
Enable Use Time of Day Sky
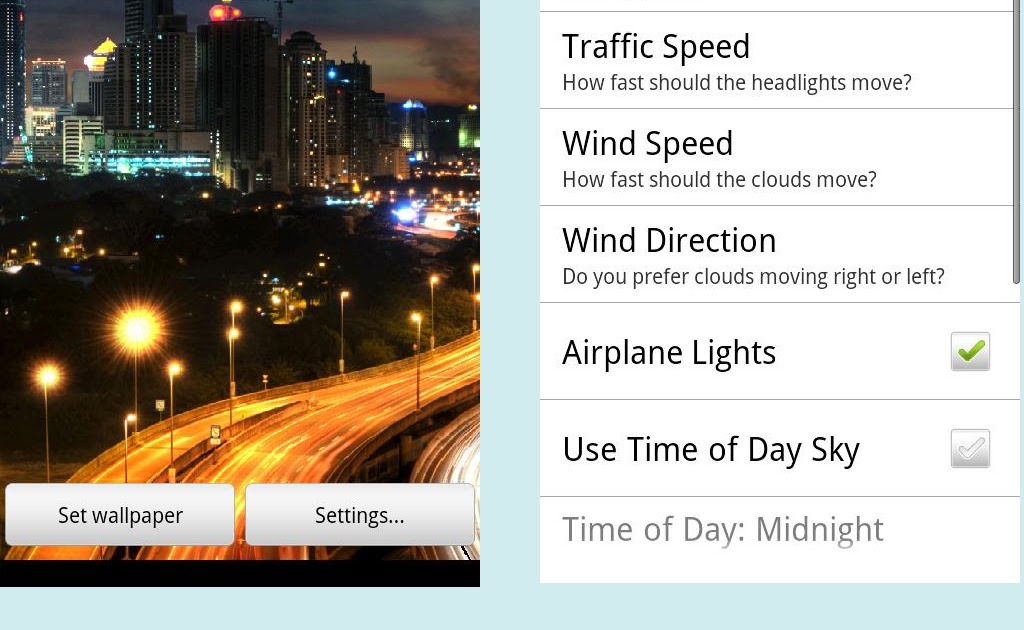(x=969, y=449)
